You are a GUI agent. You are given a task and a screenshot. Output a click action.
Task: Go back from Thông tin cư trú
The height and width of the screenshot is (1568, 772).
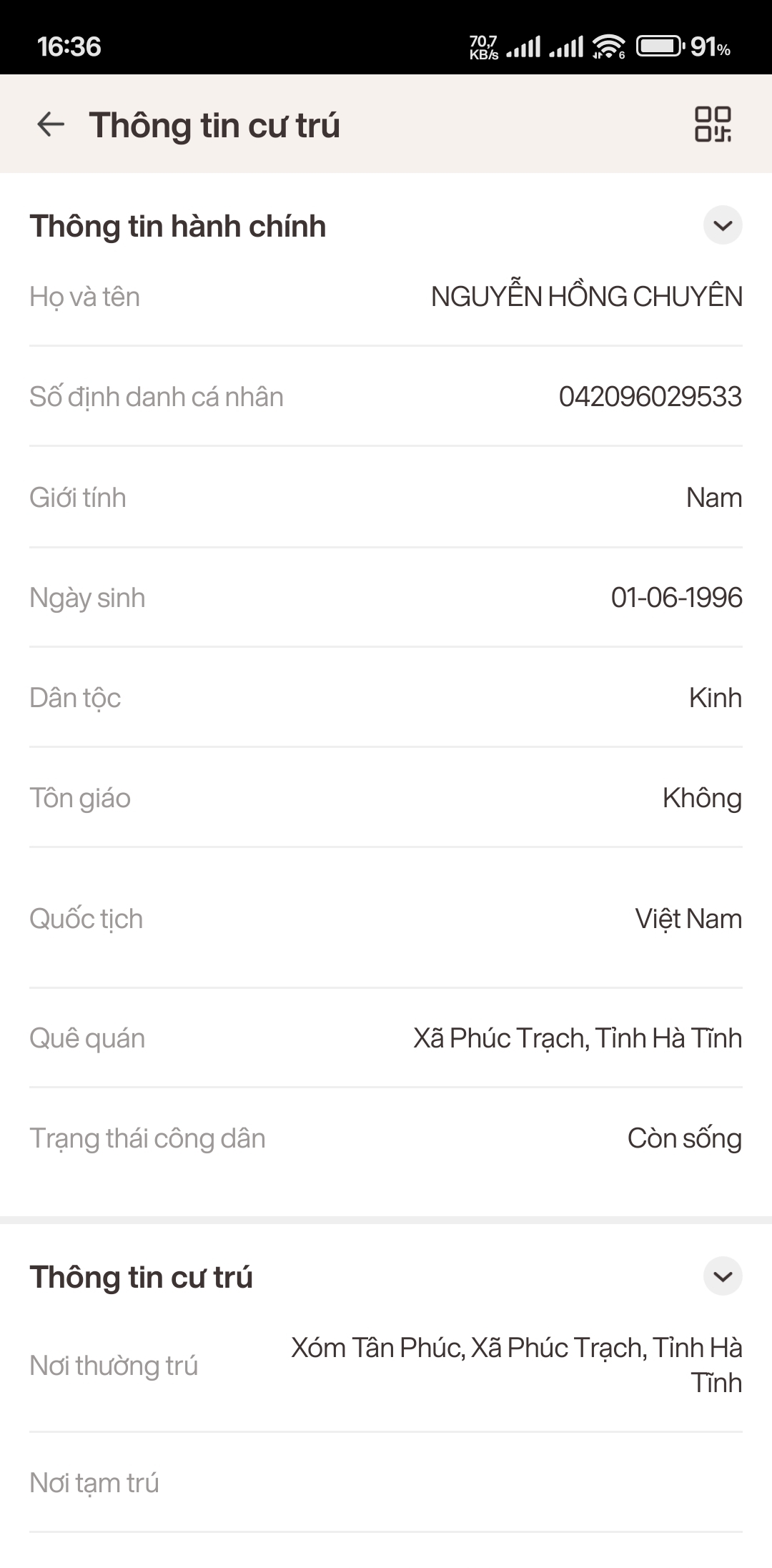[51, 124]
